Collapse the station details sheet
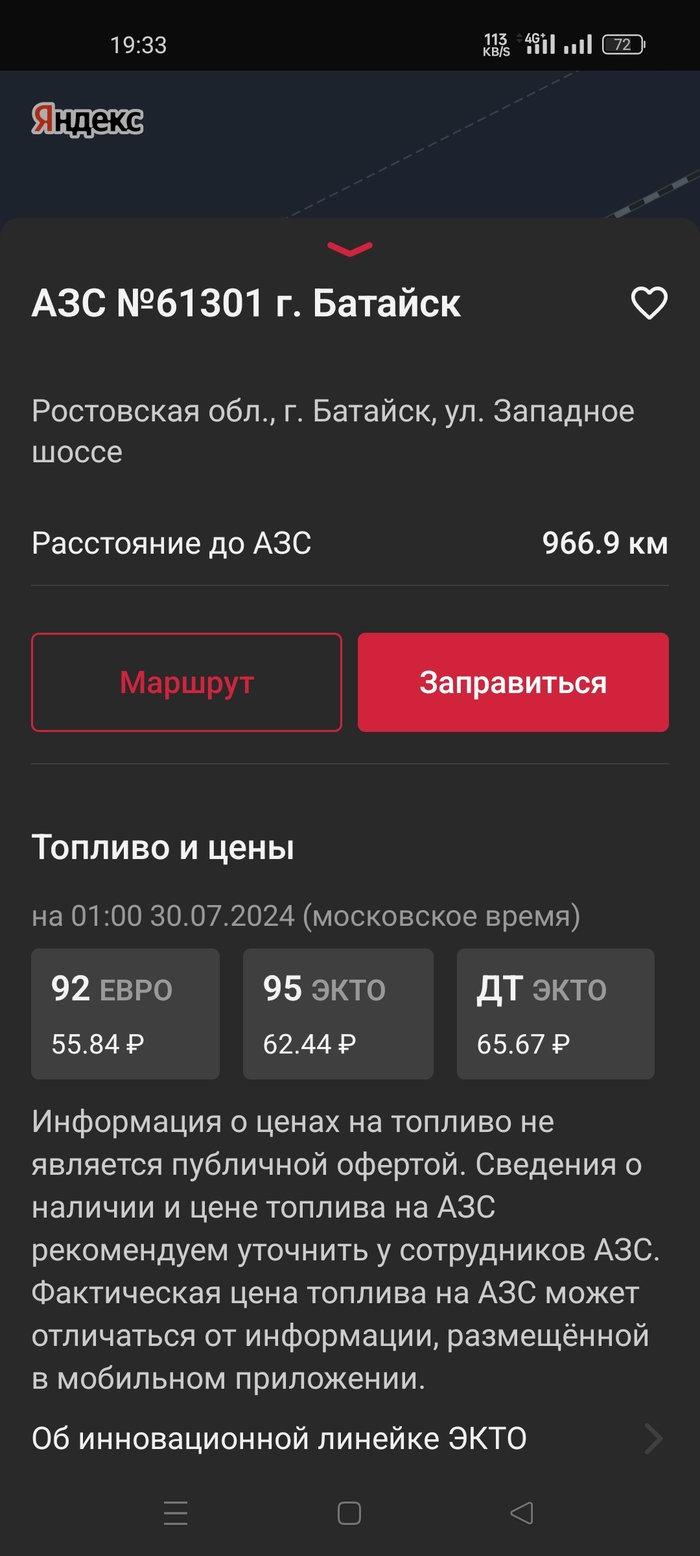The height and width of the screenshot is (1556, 700). tap(349, 248)
